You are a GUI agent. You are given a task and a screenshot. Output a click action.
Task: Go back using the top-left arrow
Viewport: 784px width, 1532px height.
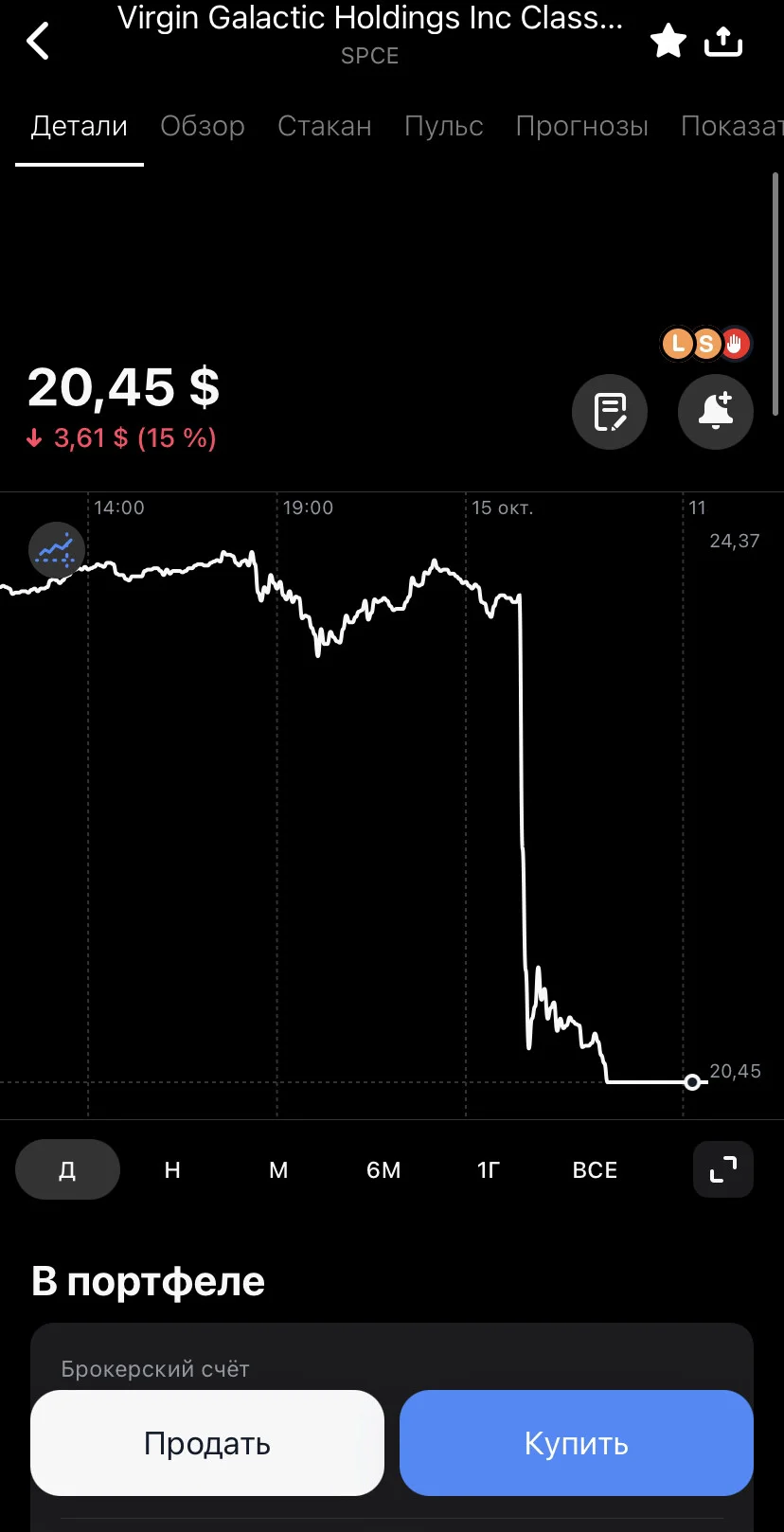click(38, 42)
